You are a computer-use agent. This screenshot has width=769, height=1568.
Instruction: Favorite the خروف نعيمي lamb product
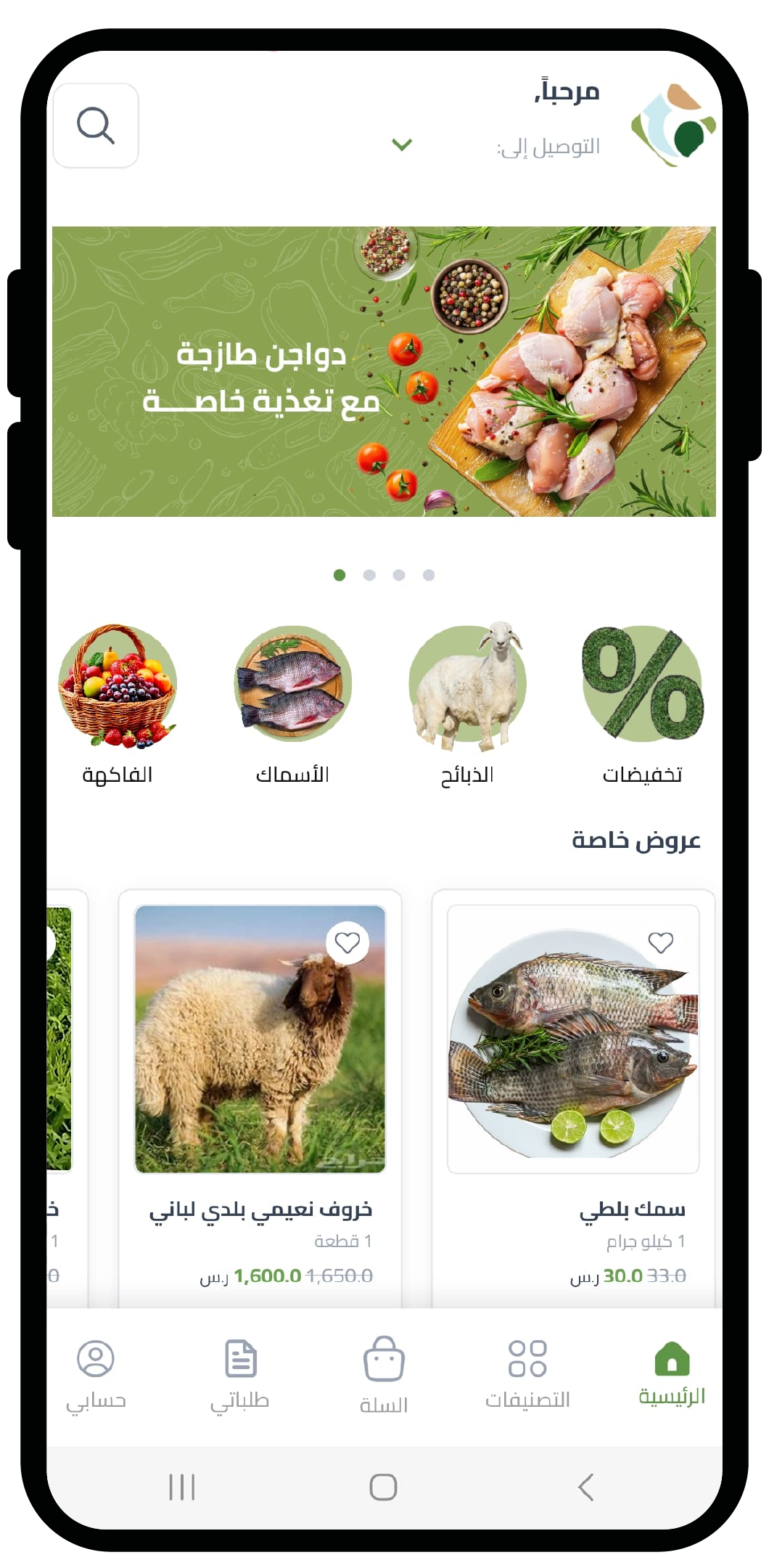pyautogui.click(x=349, y=942)
